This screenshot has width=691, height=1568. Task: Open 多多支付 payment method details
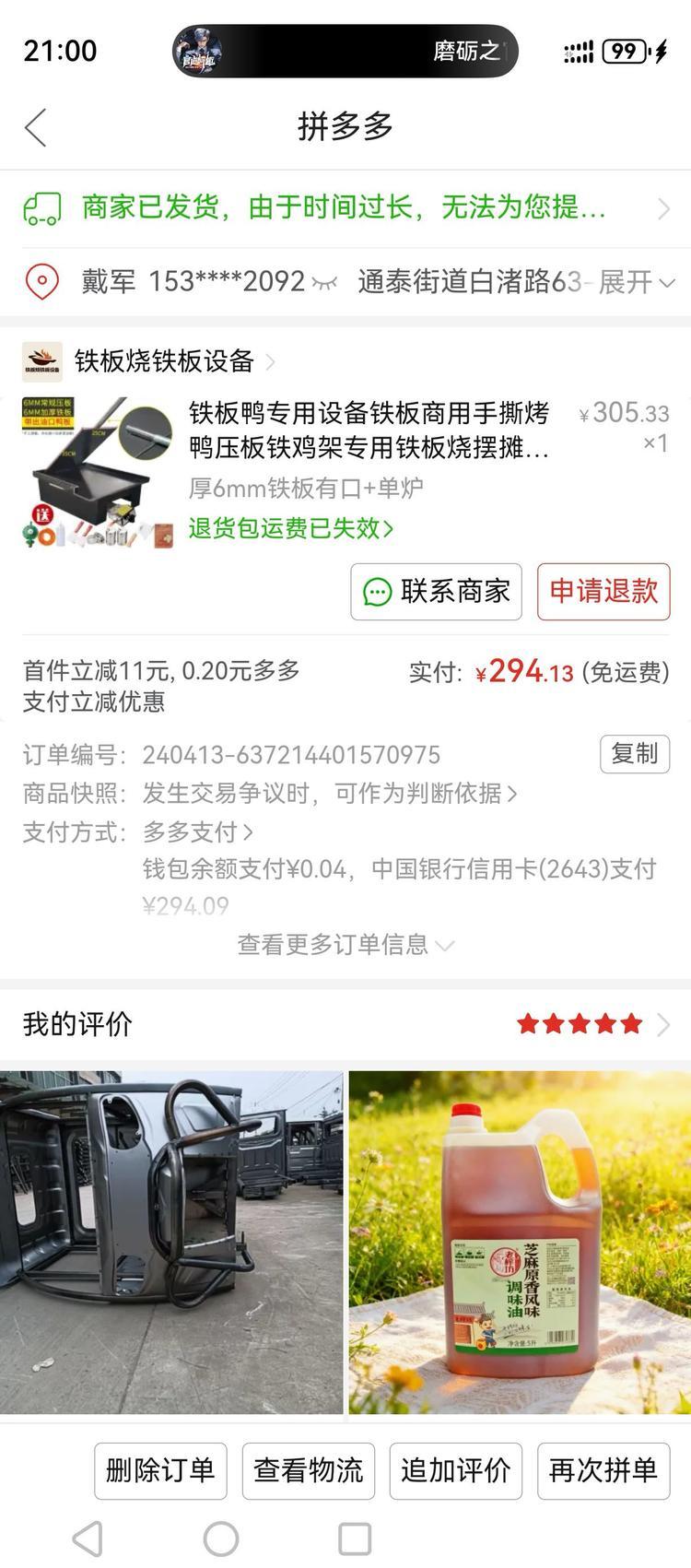click(x=197, y=832)
